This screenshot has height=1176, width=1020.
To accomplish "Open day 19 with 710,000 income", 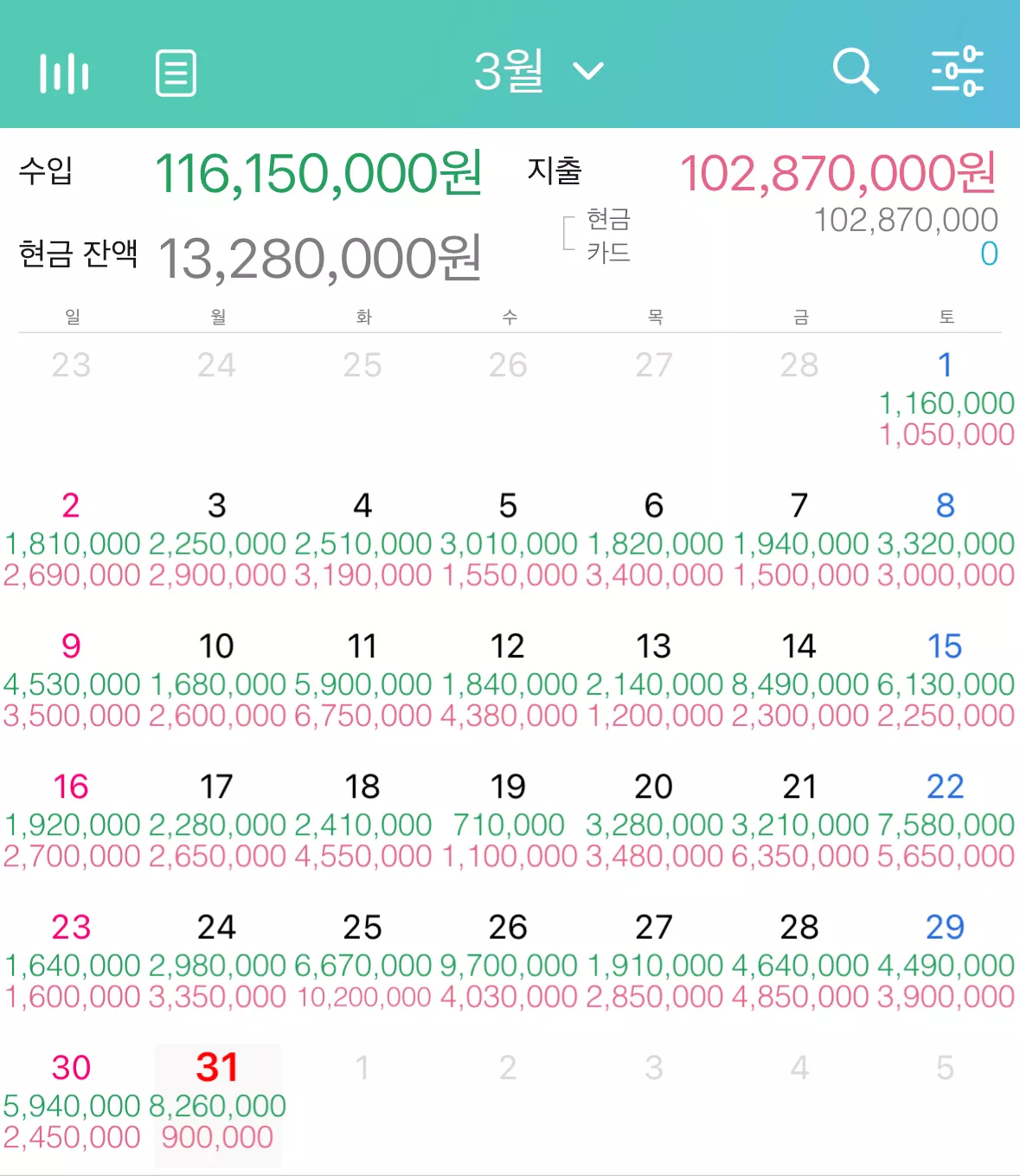I will (509, 821).
